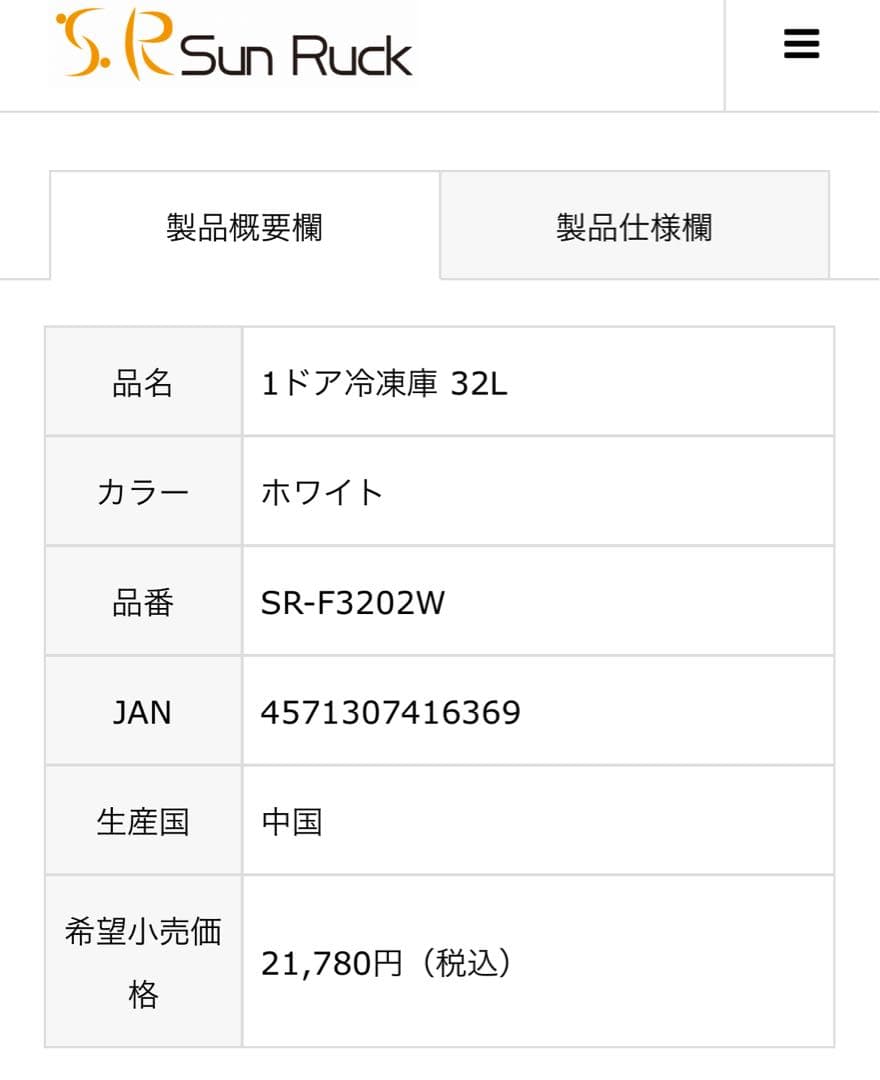The width and height of the screenshot is (880, 1080).
Task: Click the orange S.R logo mark
Action: coord(110,50)
